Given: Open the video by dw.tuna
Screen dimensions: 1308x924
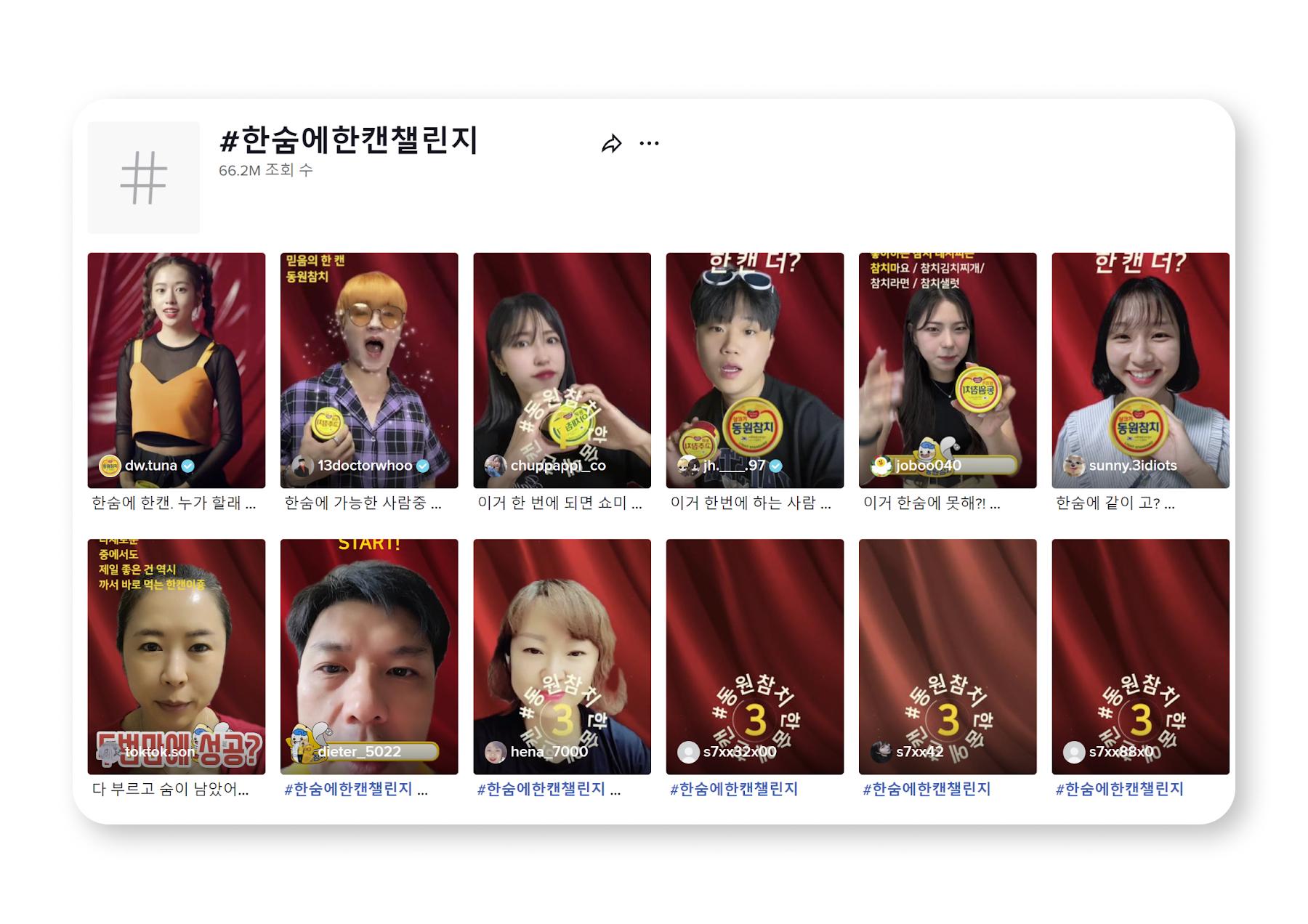Looking at the screenshot, I should coord(177,370).
